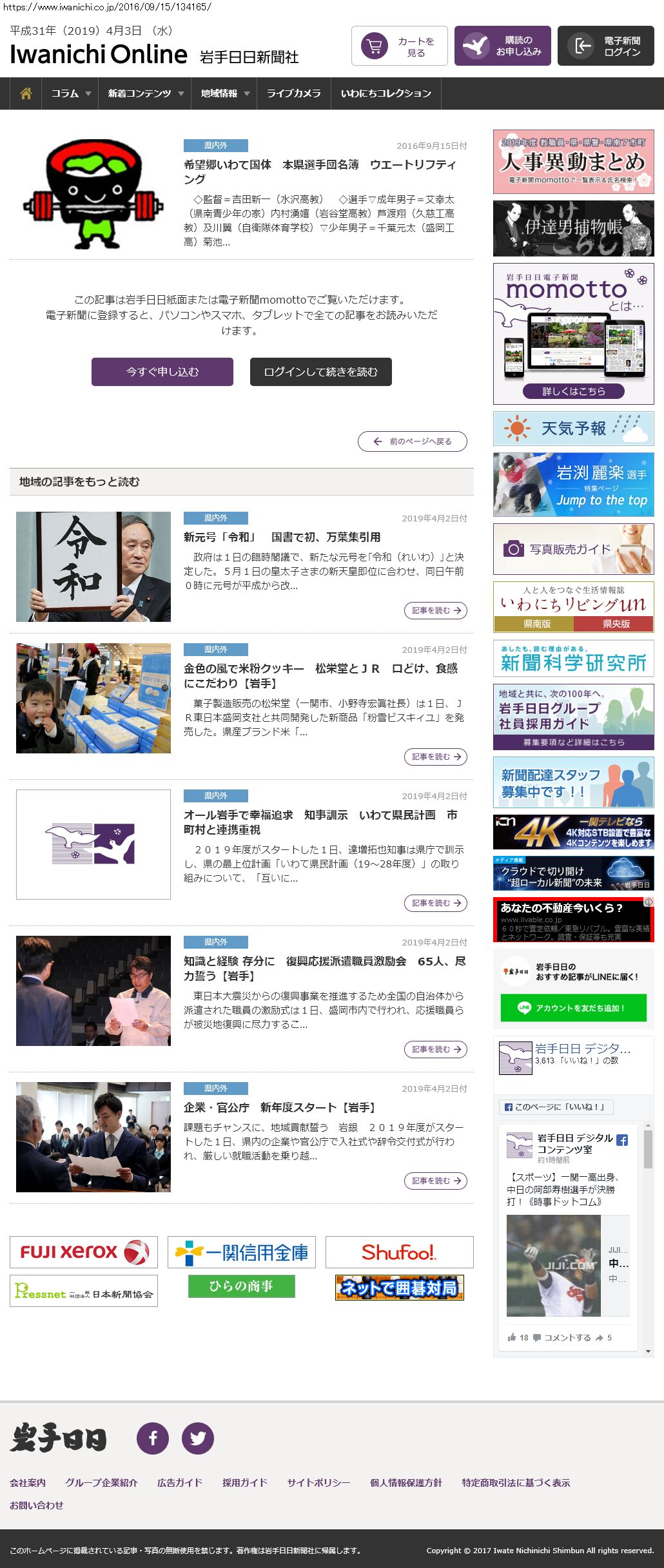Open the cart with カートを見る
Image resolution: width=664 pixels, height=1568 pixels.
(x=399, y=46)
